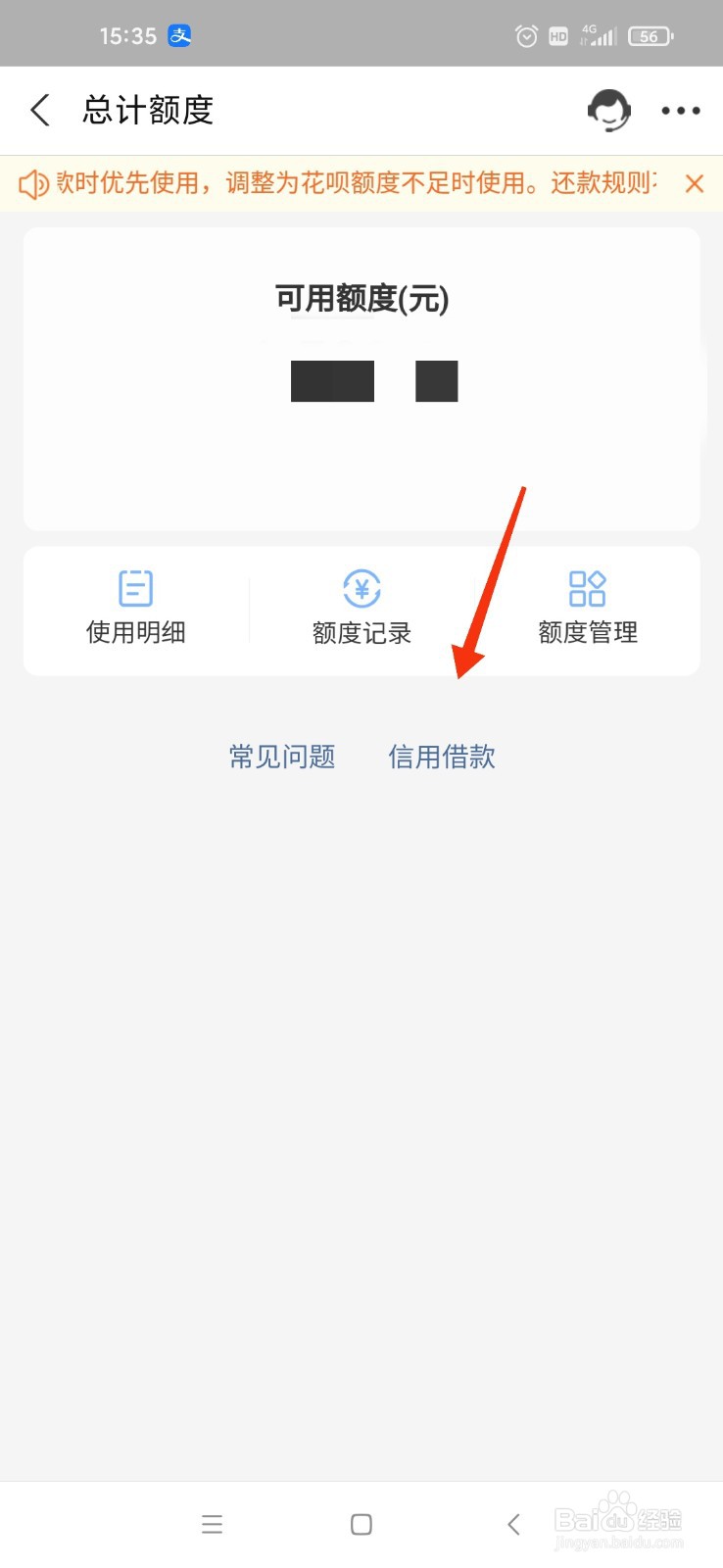Screen dimensions: 723x1568
Task: Open the 信用借款 credit loan link
Action: [442, 757]
